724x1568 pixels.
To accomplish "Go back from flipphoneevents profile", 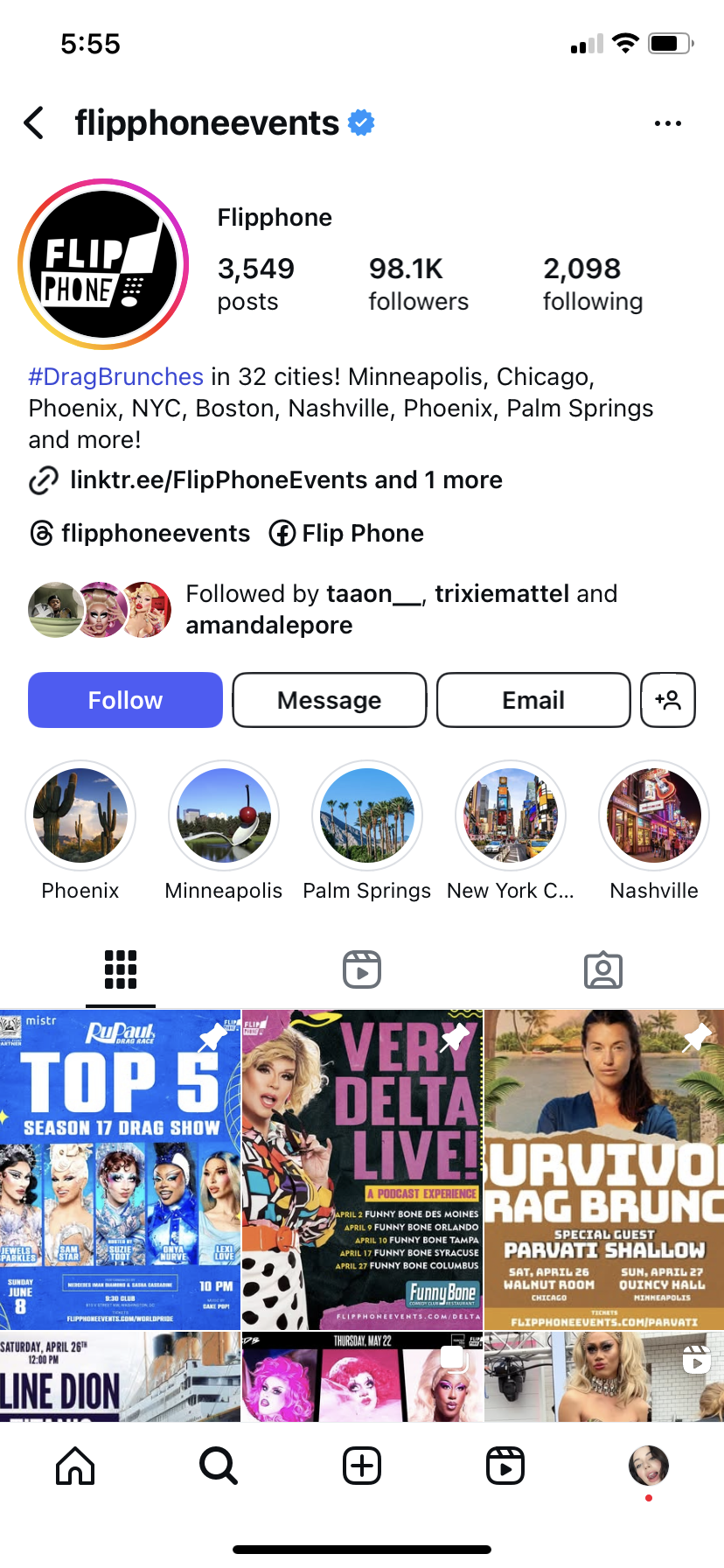I will click(x=35, y=123).
